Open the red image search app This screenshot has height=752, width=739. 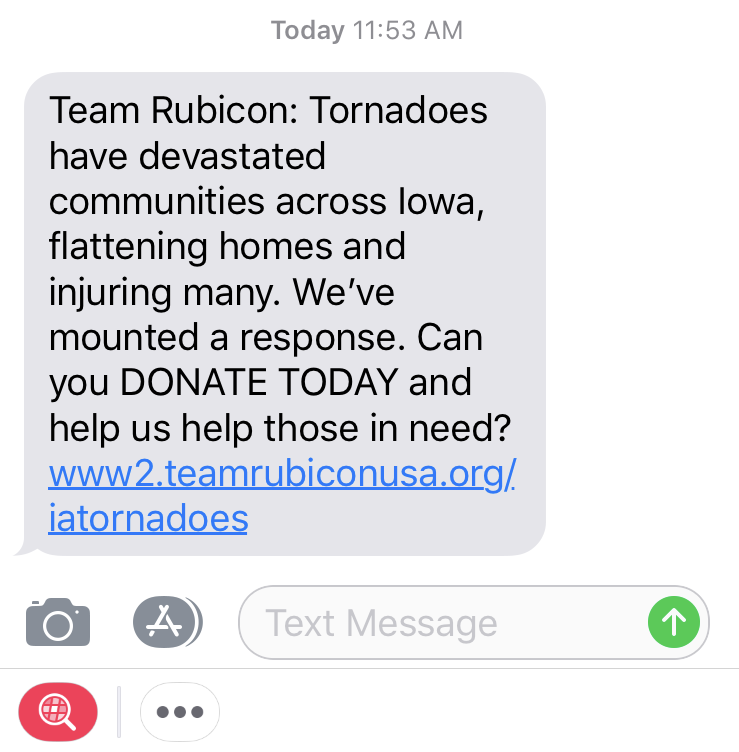pyautogui.click(x=59, y=712)
